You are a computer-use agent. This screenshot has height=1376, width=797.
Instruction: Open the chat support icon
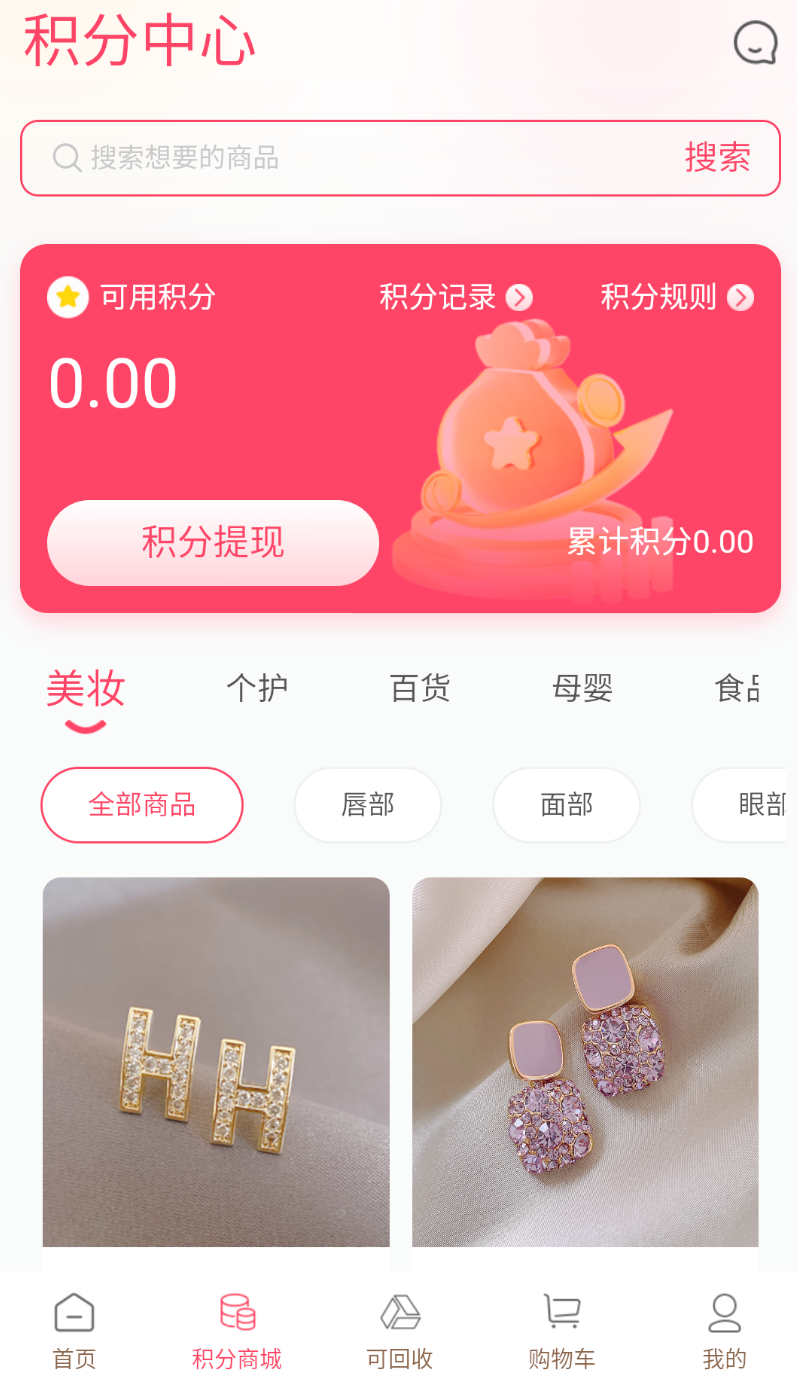coord(755,43)
